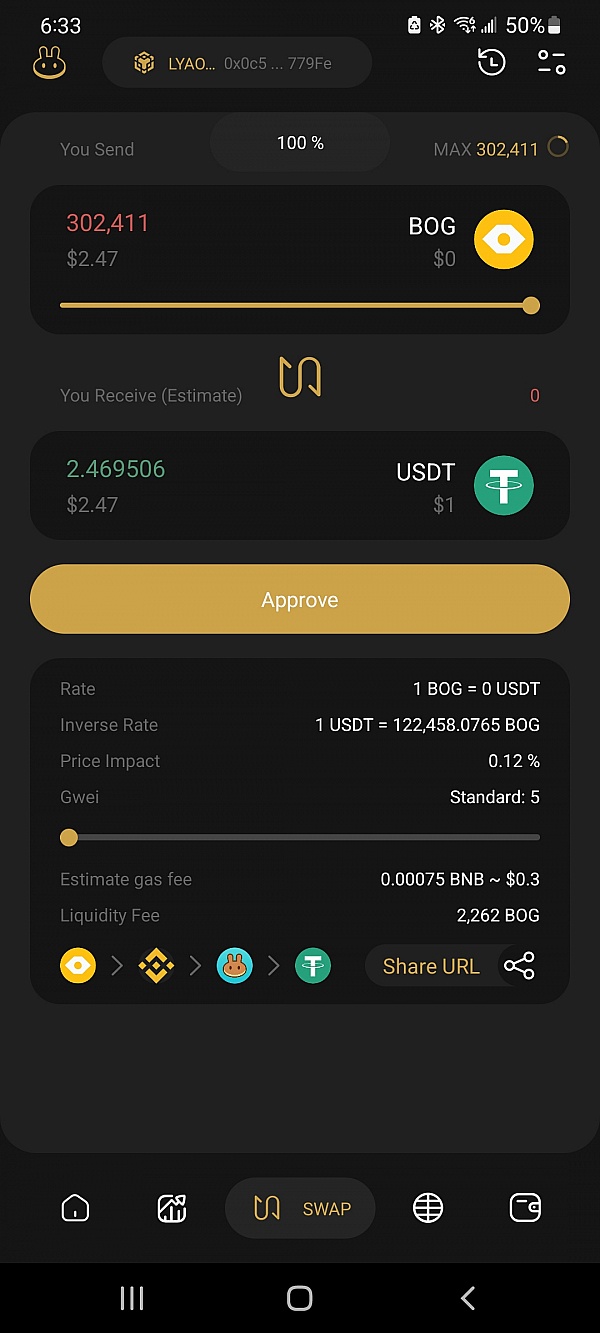600x1333 pixels.
Task: Flip the swap direction arrows
Action: point(300,377)
